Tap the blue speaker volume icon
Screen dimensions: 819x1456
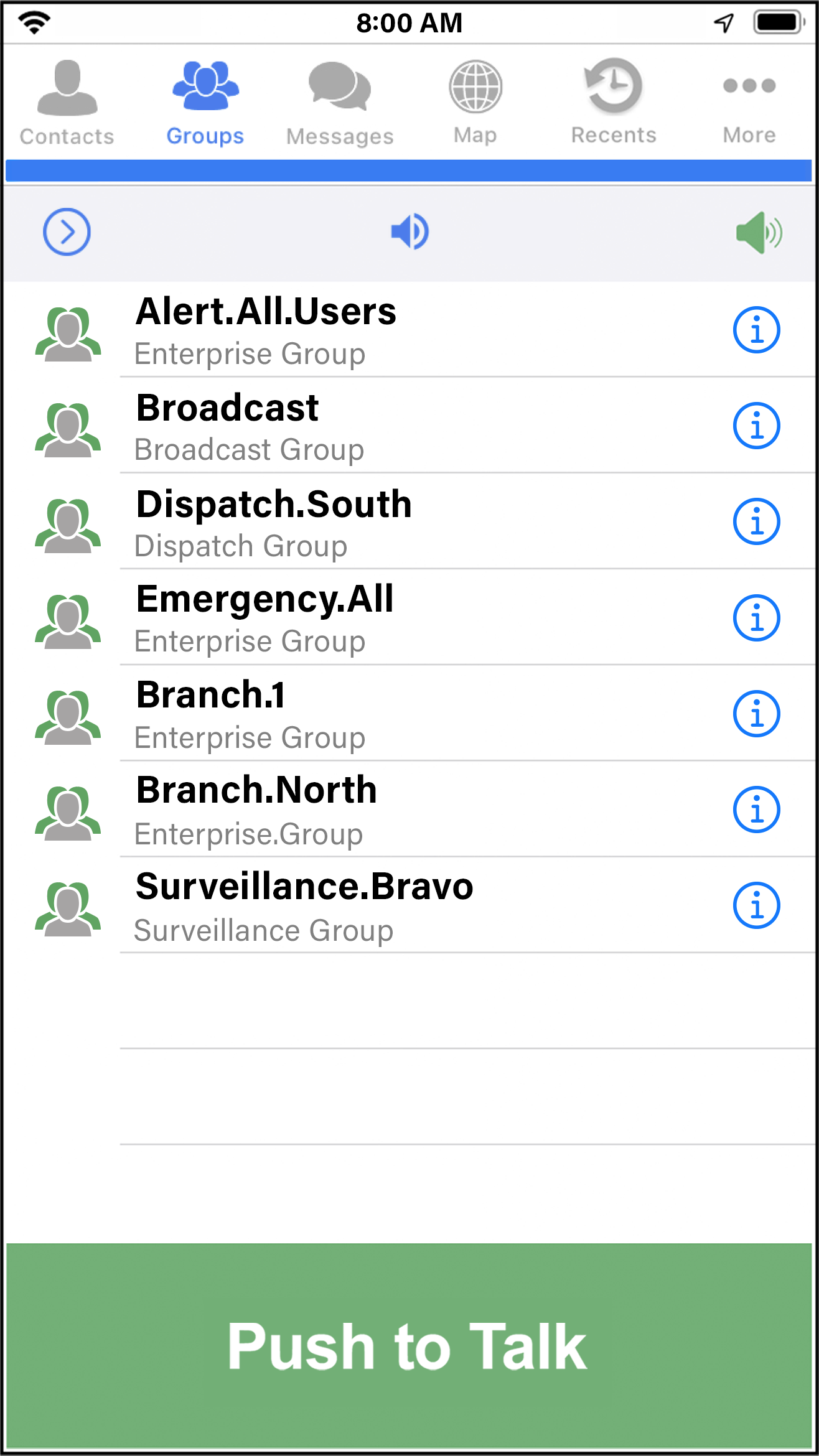point(409,232)
